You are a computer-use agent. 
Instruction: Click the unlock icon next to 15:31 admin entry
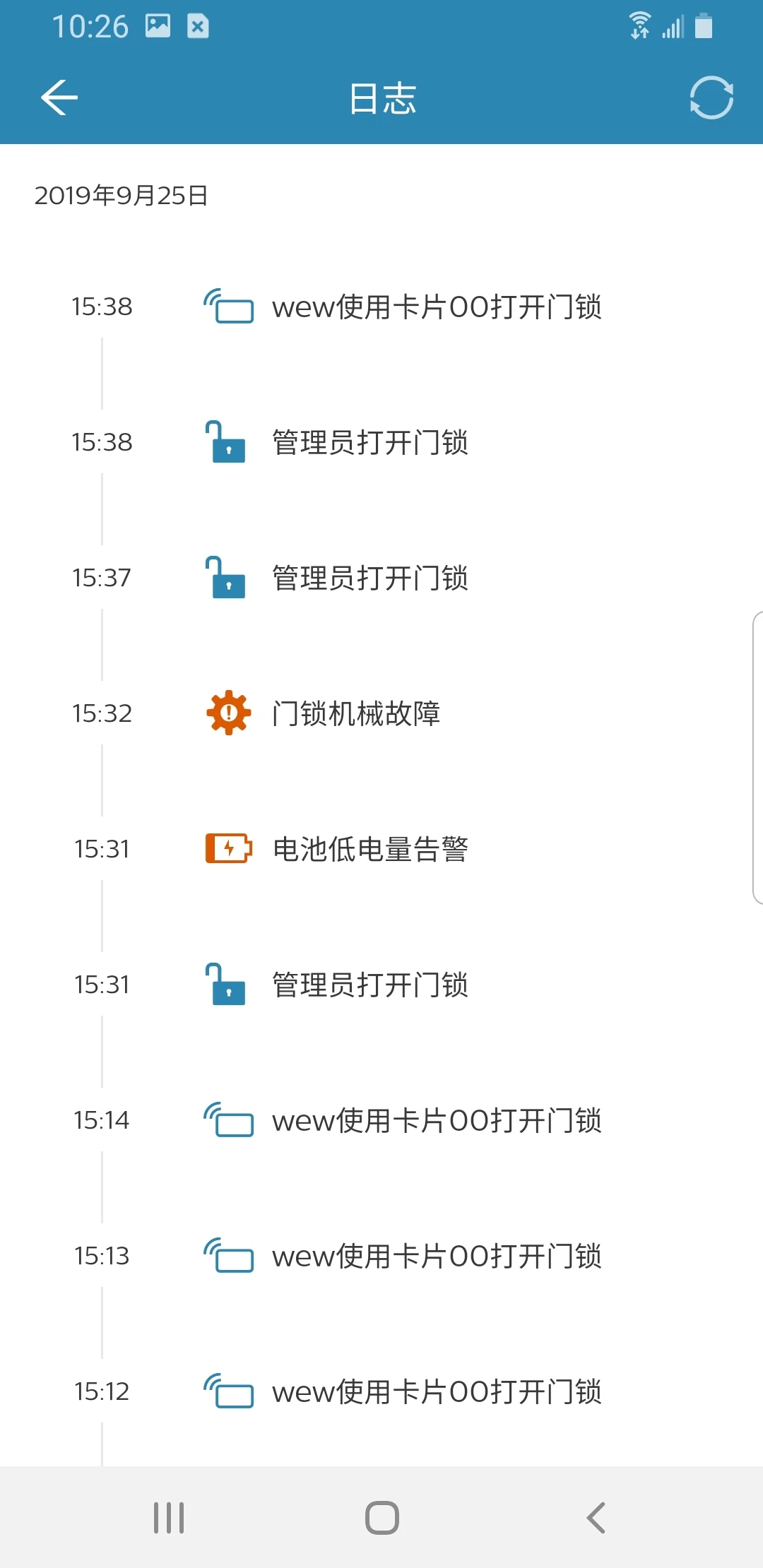tap(225, 985)
